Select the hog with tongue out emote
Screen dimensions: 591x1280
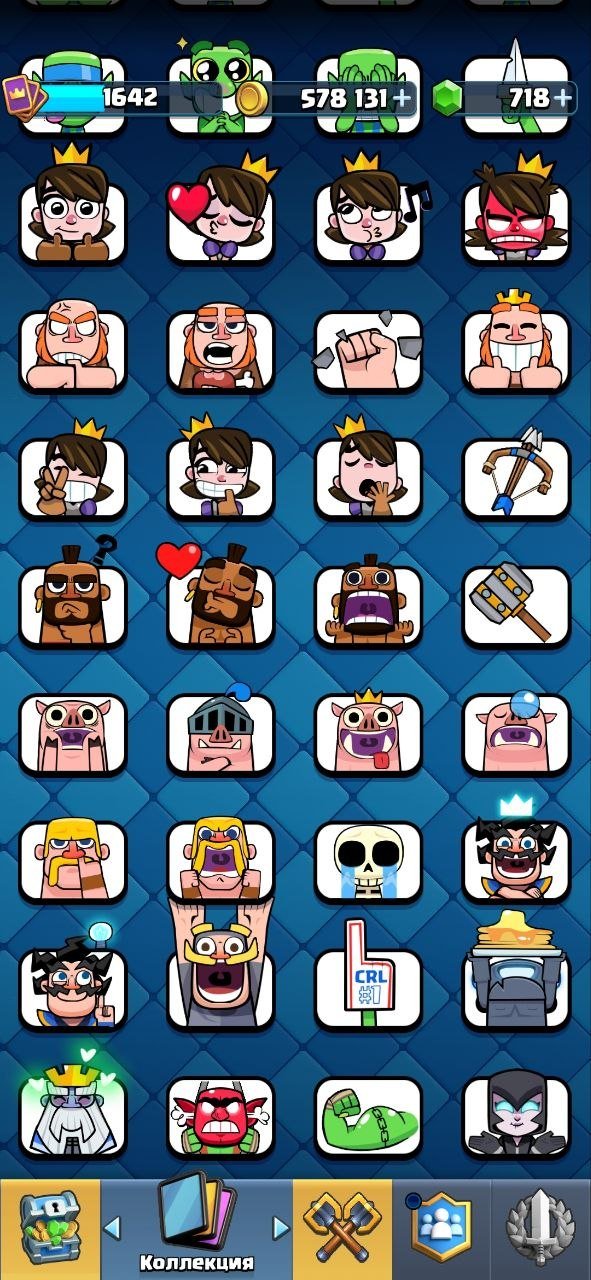(x=368, y=731)
